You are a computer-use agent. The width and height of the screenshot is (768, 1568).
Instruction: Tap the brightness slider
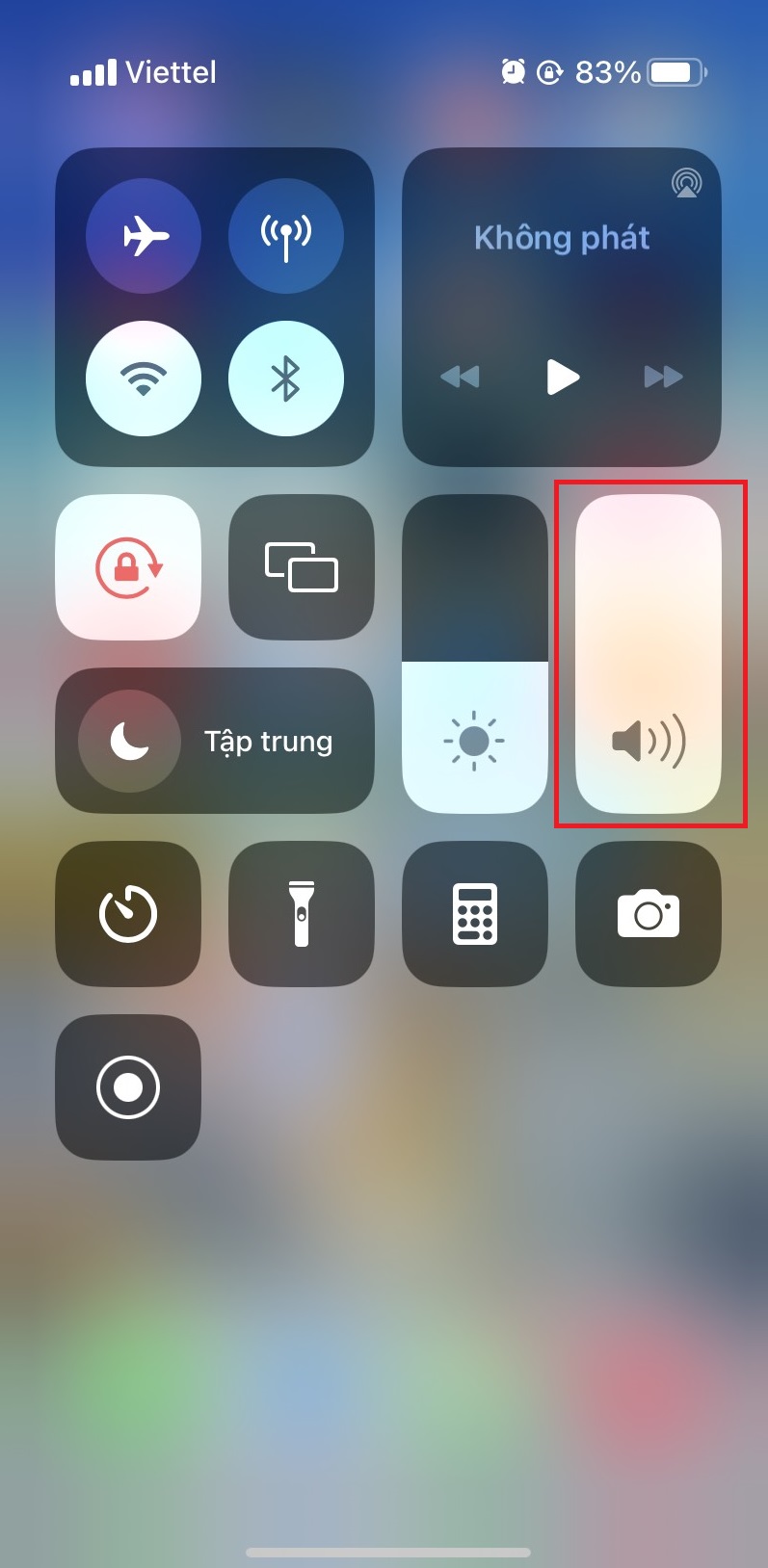(x=474, y=655)
